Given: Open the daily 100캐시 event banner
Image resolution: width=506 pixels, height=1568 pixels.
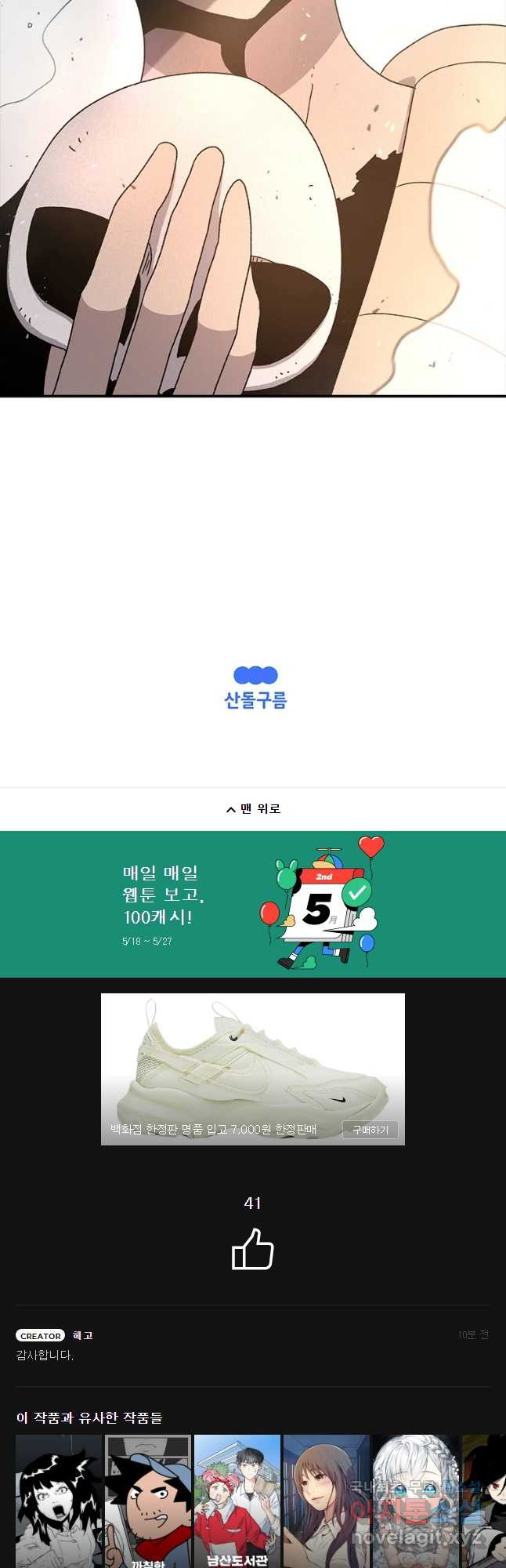Looking at the screenshot, I should click(253, 904).
